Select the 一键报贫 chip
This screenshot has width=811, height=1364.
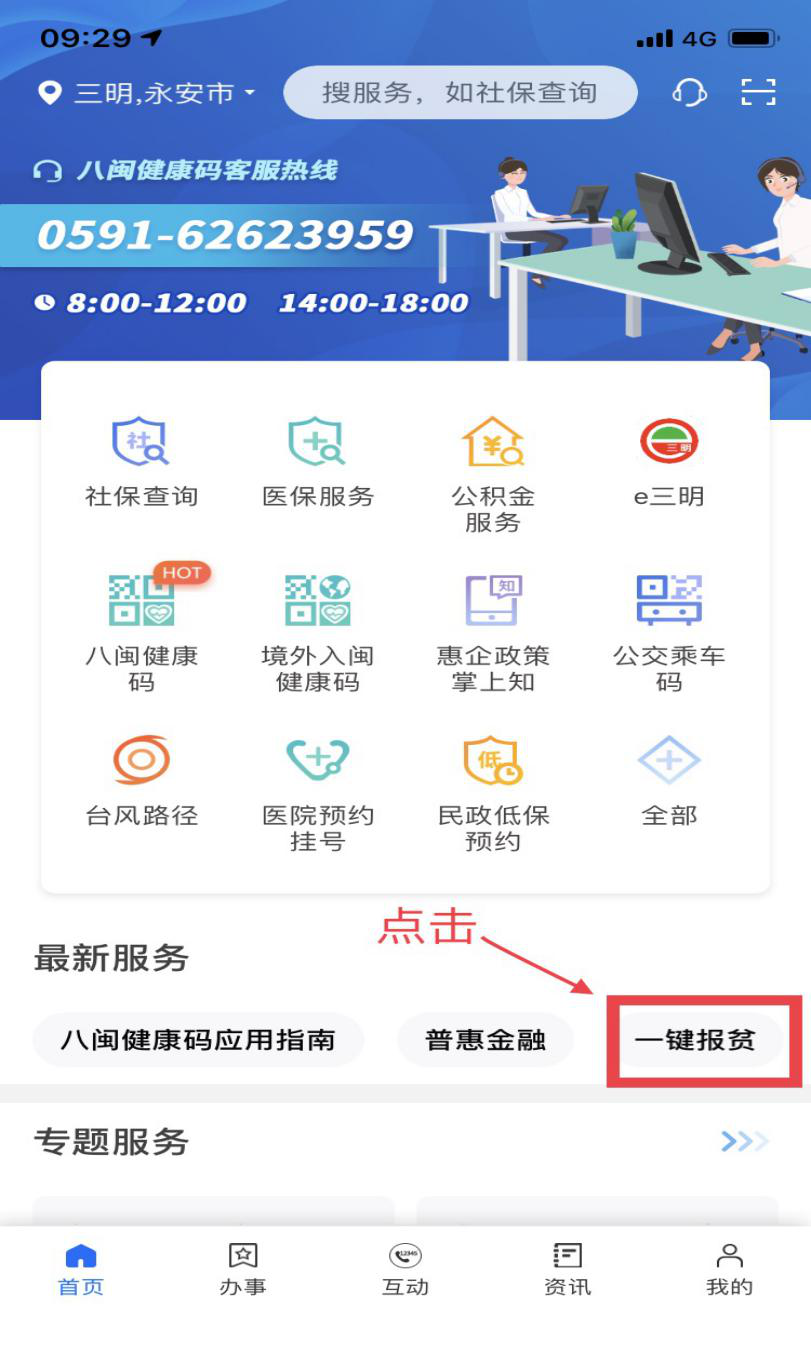coord(695,1040)
